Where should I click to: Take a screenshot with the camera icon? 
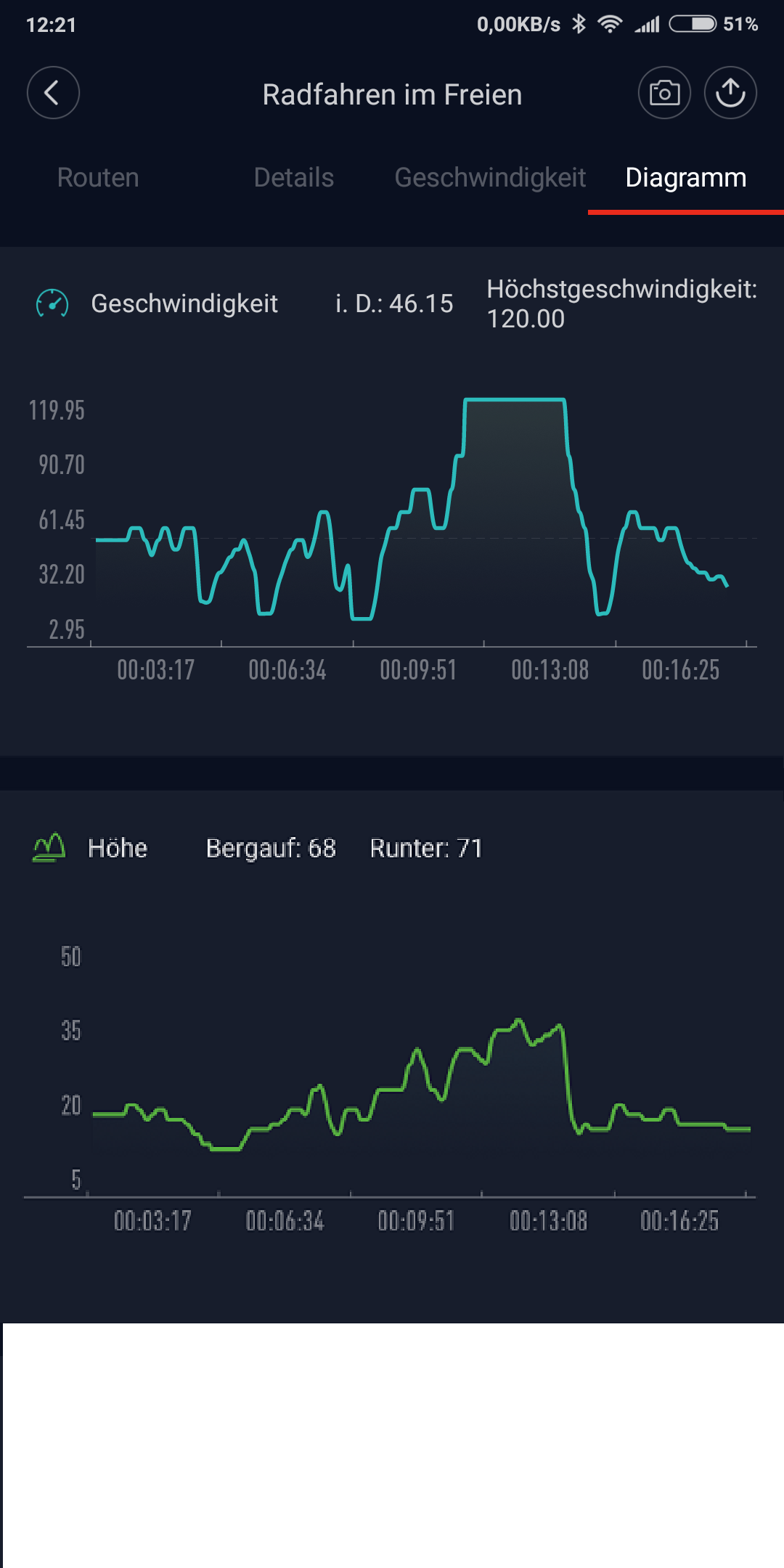(x=664, y=93)
